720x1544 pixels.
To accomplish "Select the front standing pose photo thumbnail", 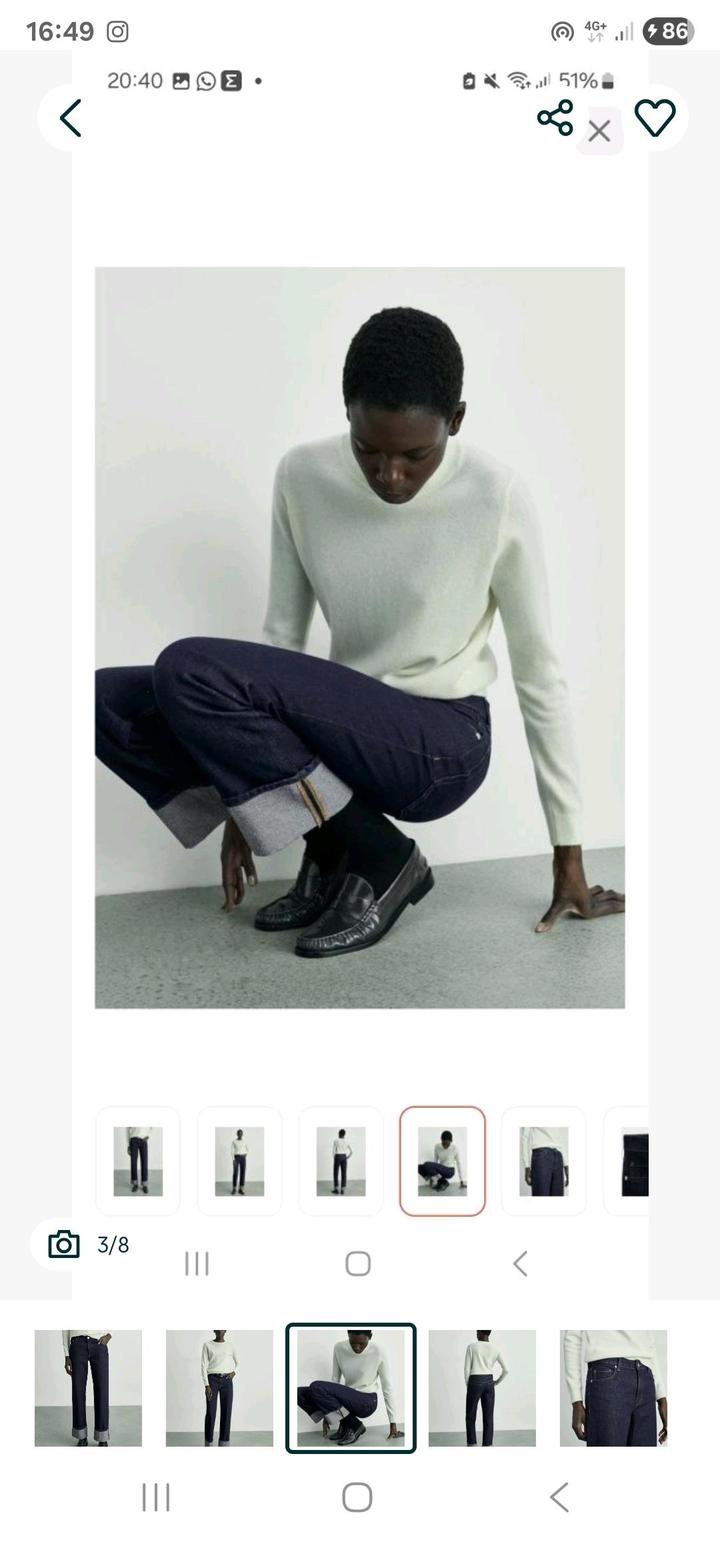I will click(x=219, y=1387).
